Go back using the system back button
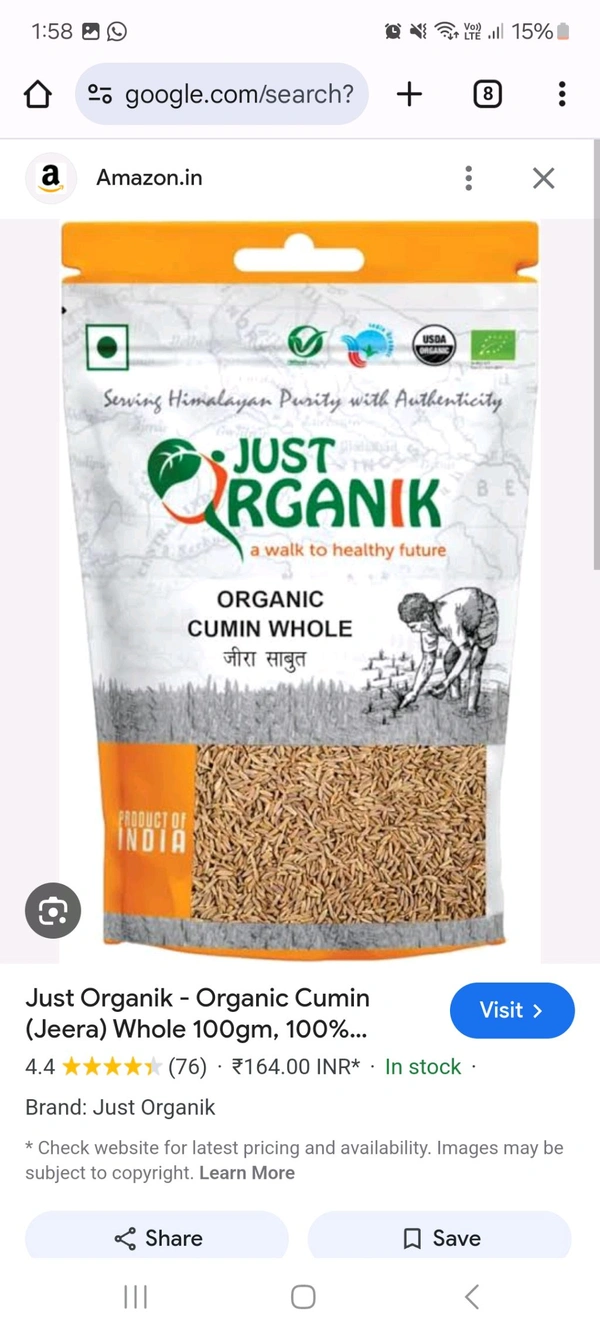 (x=472, y=1297)
